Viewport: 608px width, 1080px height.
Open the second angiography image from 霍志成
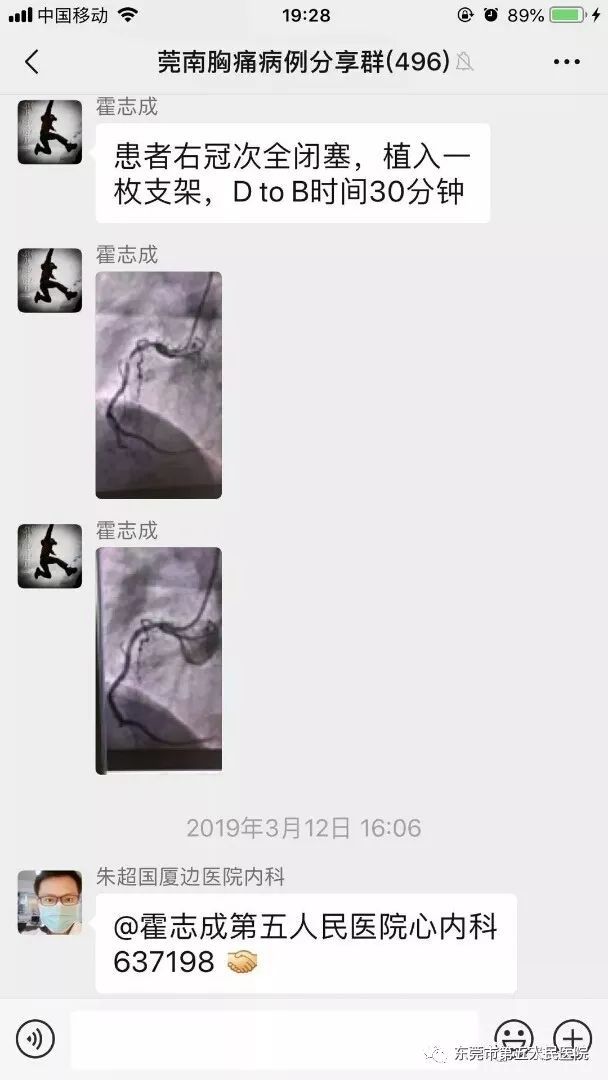tap(158, 660)
